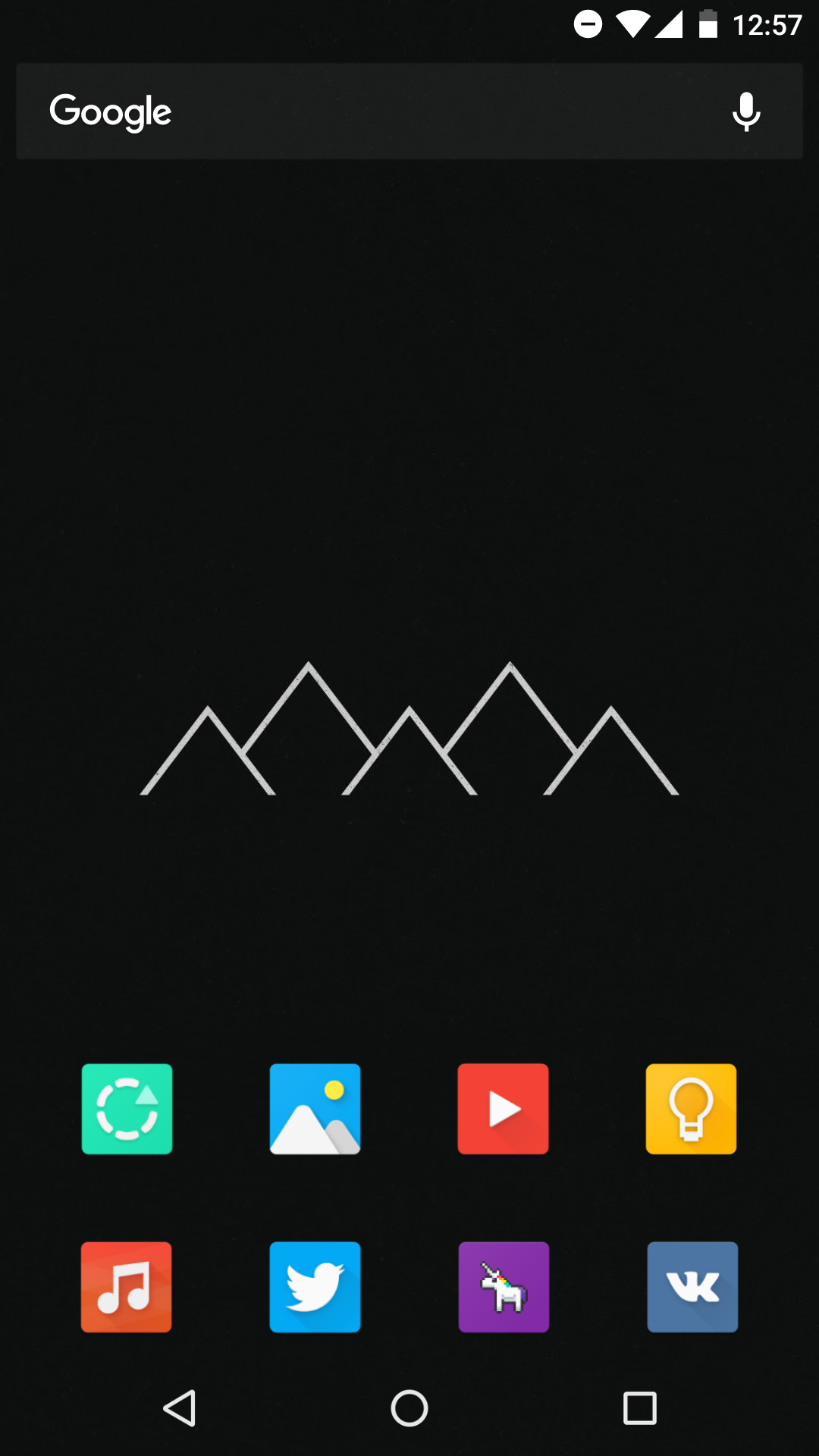This screenshot has width=819, height=1456.
Task: Launch the teal circular-arrow app
Action: [x=127, y=1109]
